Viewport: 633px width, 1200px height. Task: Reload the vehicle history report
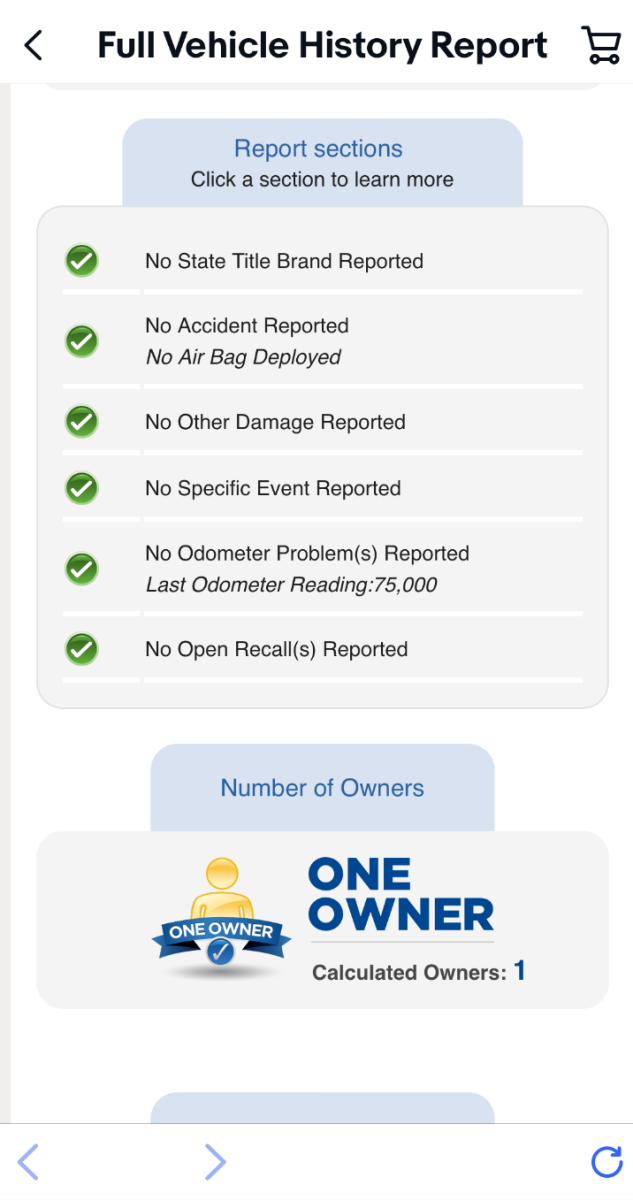tap(606, 1161)
